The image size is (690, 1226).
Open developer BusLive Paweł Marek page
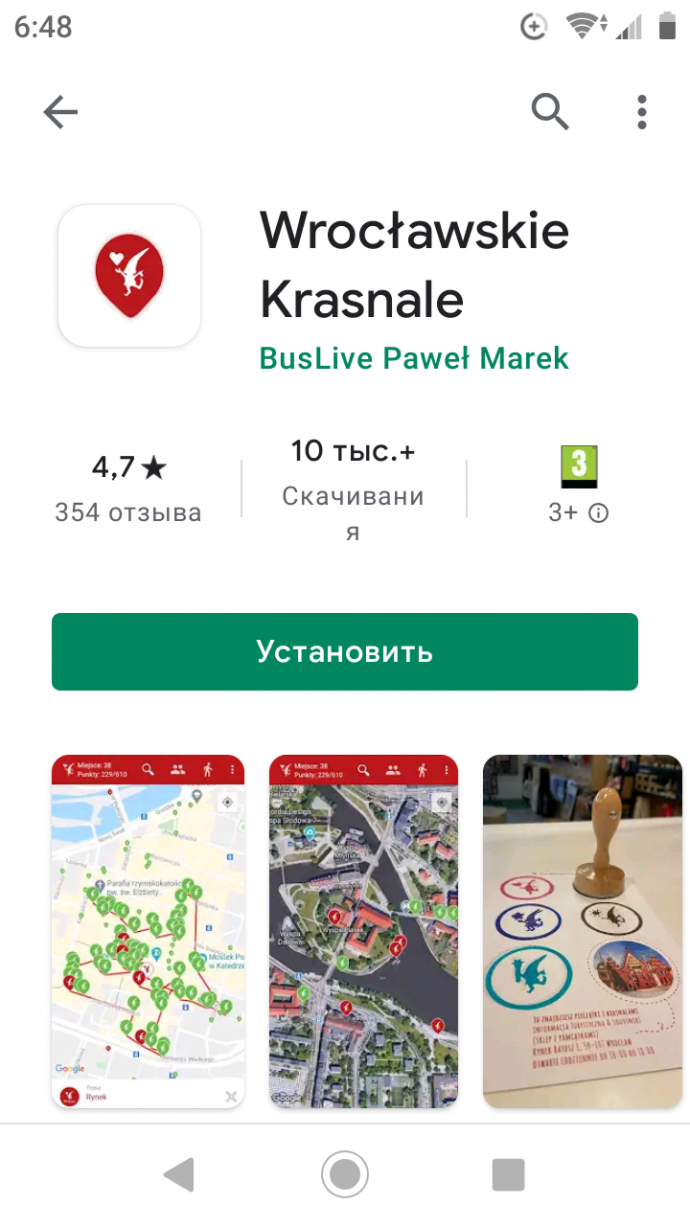414,358
